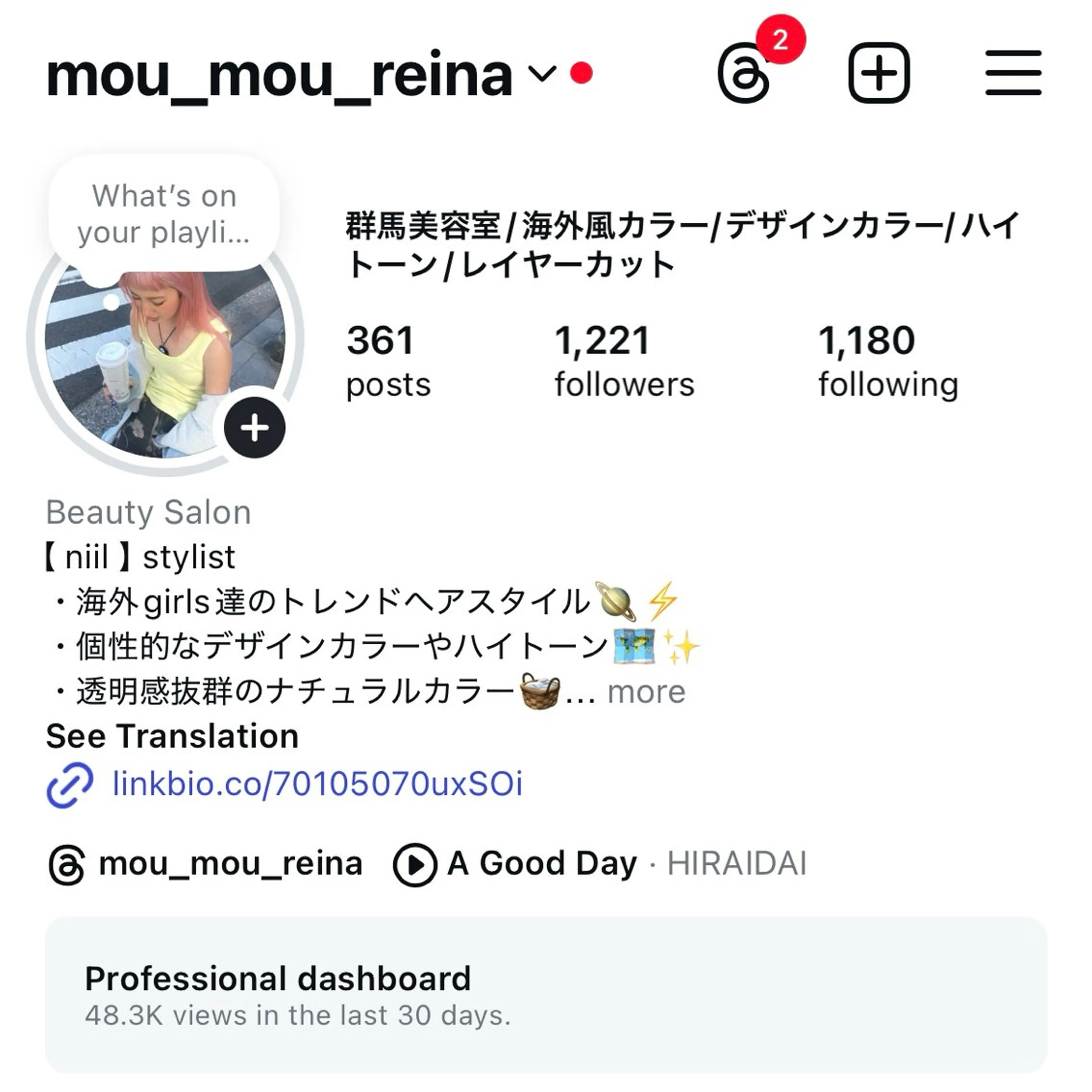View the 361 posts

[x=388, y=361]
